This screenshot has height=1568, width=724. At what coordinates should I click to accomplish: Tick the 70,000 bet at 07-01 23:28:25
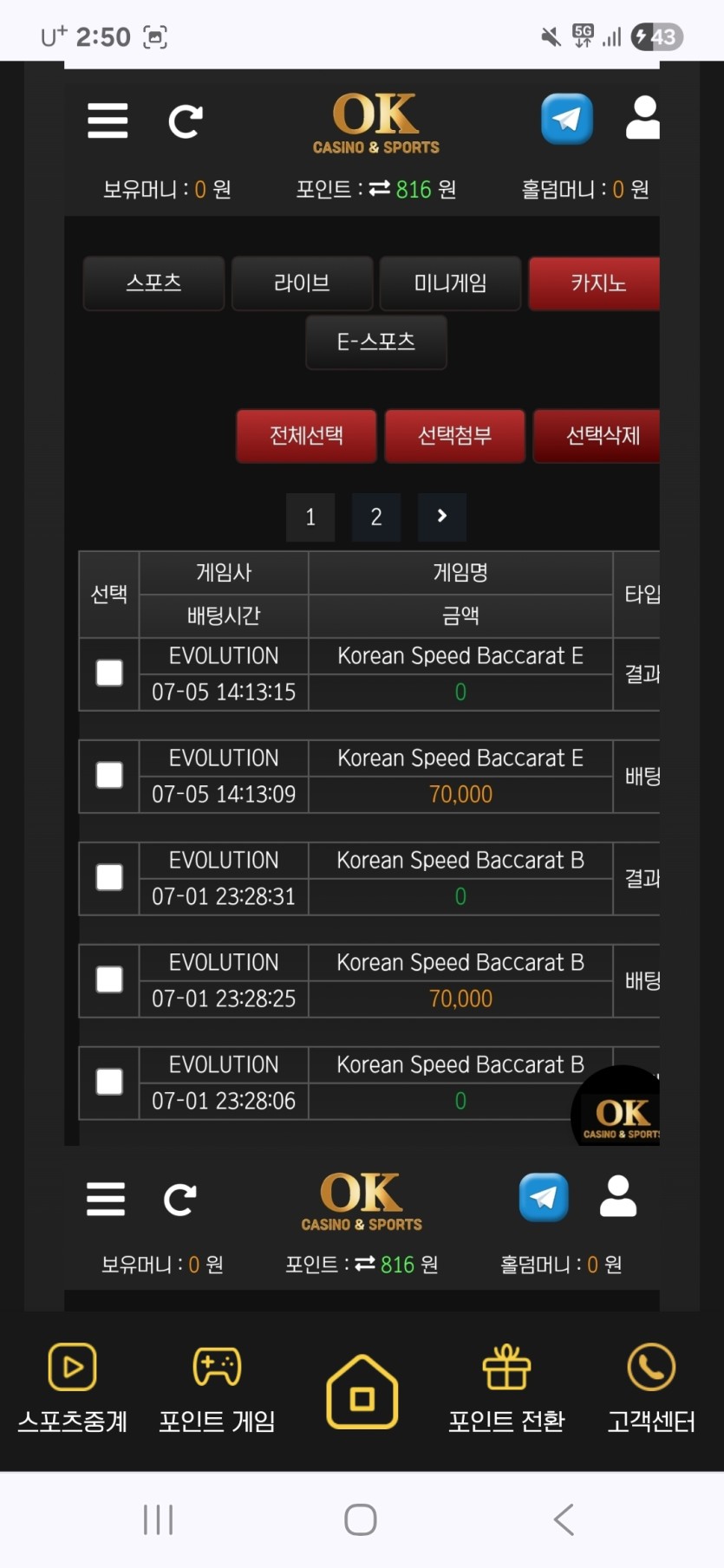[x=109, y=980]
